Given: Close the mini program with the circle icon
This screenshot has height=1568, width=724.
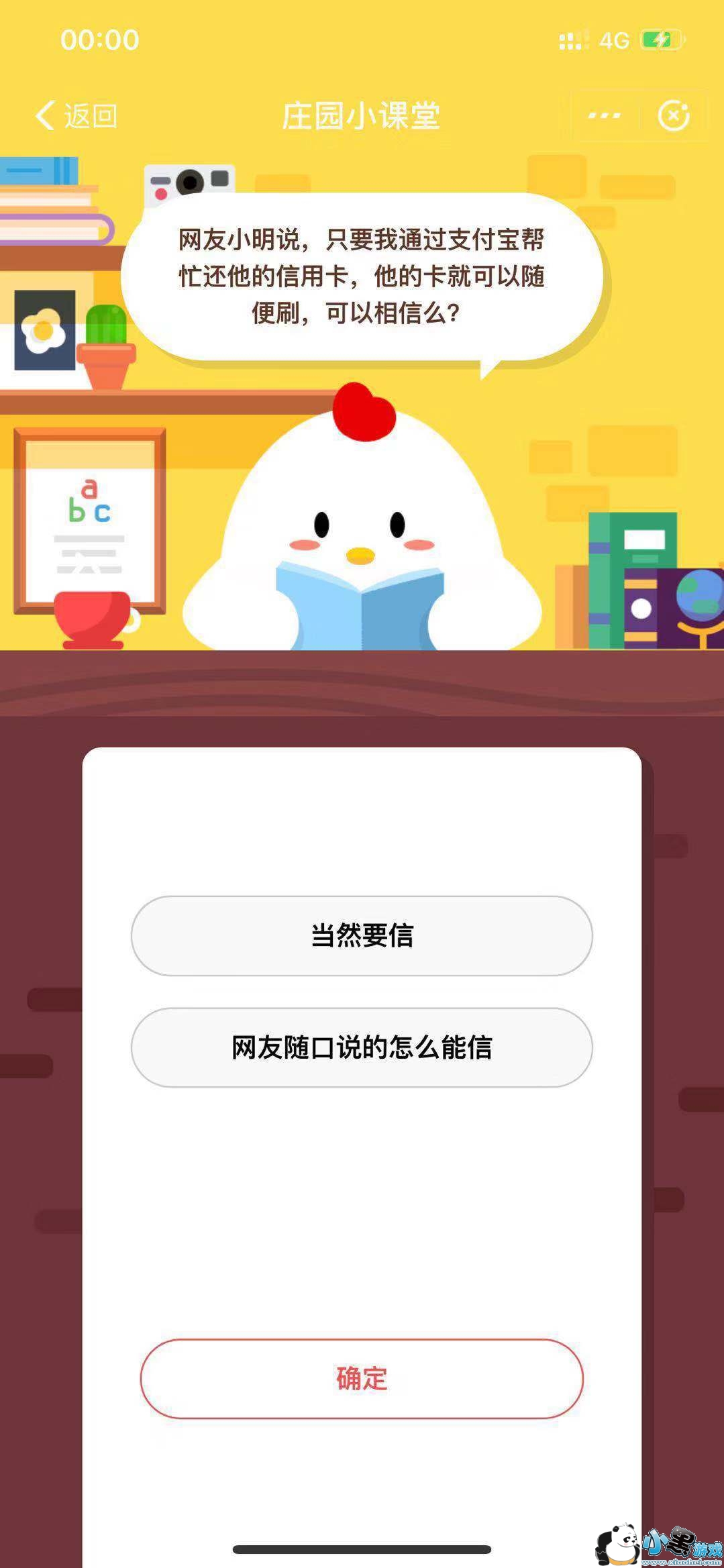Looking at the screenshot, I should point(673,116).
